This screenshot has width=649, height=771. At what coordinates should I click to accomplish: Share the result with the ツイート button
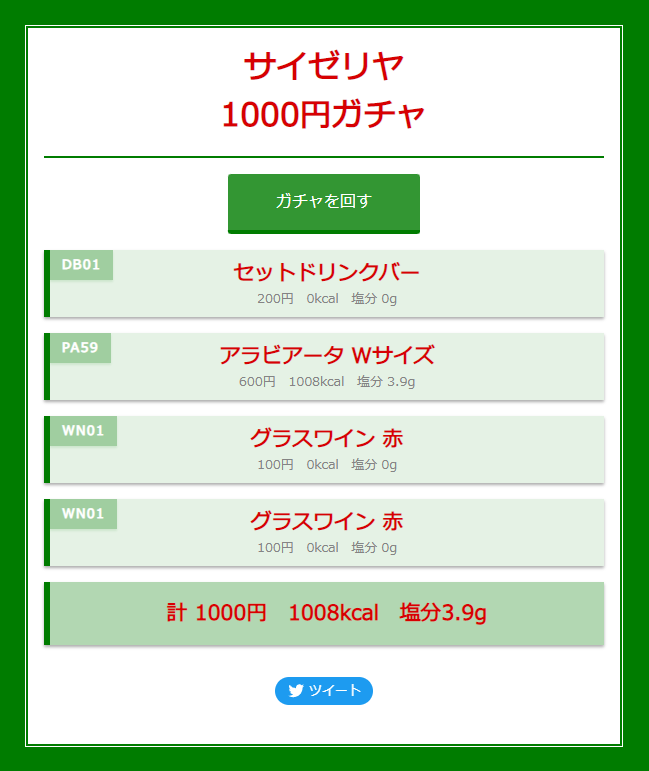(x=324, y=691)
